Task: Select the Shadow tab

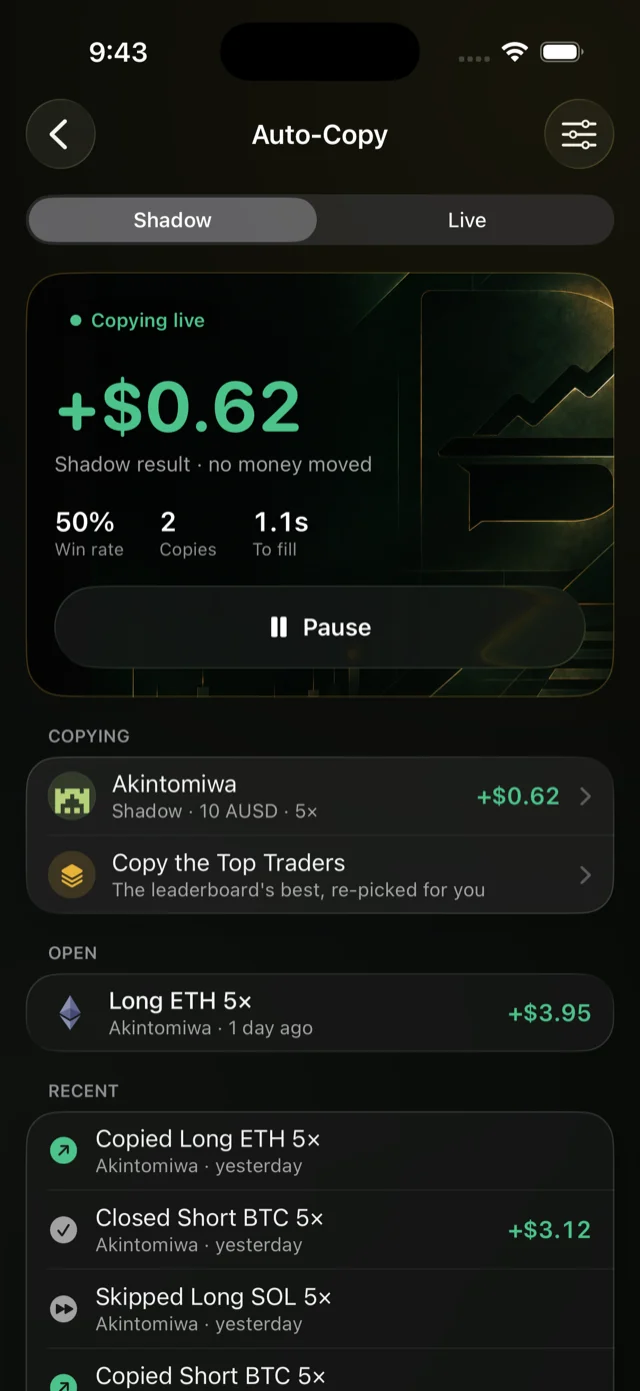Action: (173, 220)
